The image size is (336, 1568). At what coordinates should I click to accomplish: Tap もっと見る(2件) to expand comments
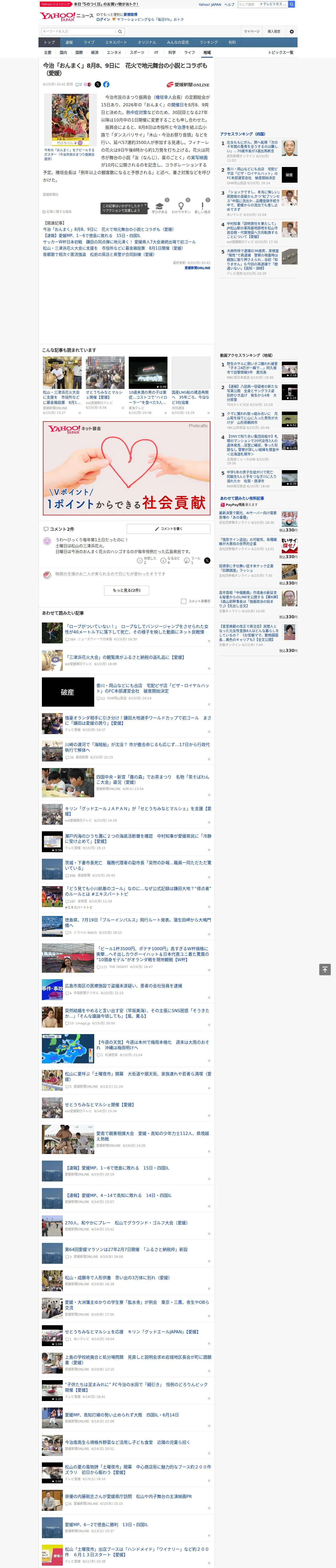click(127, 590)
